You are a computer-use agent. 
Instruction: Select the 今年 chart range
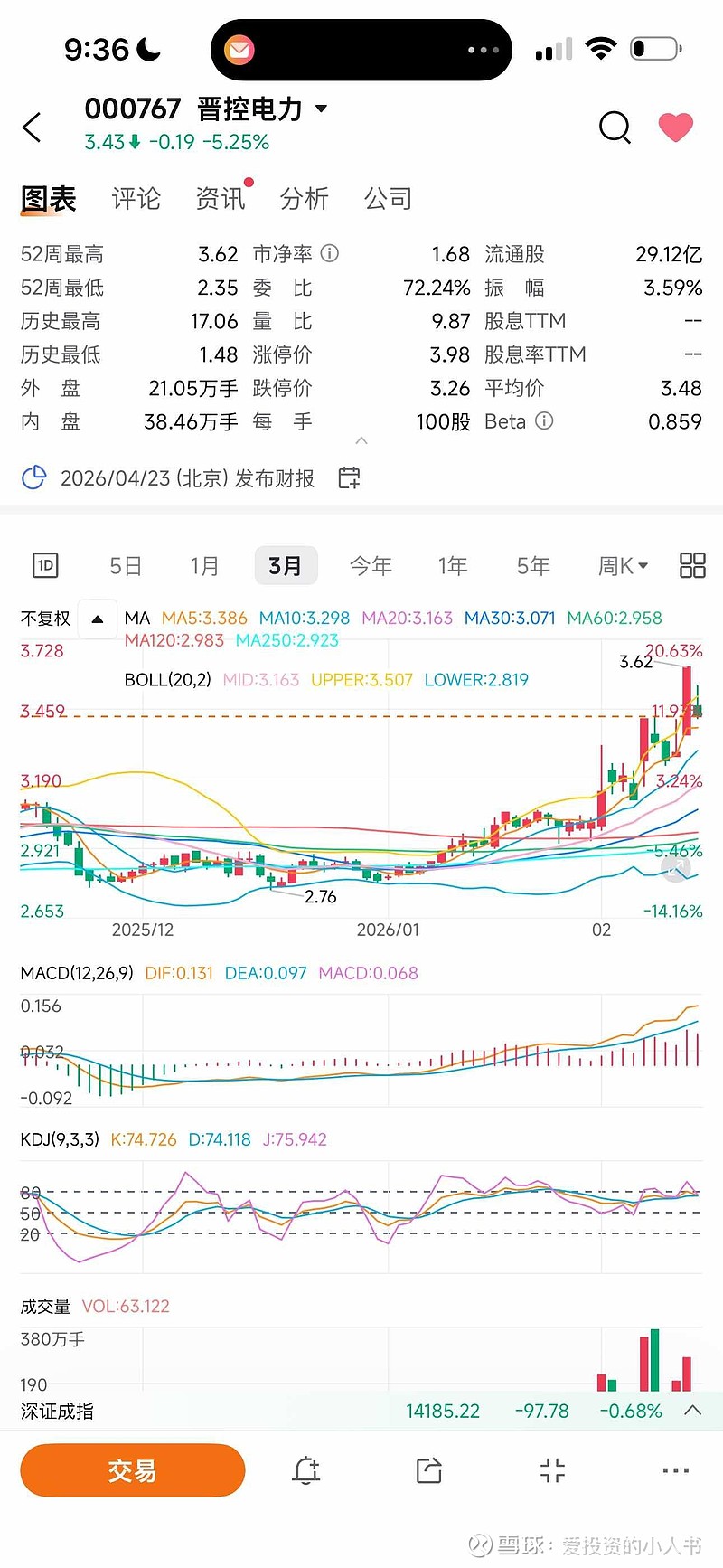click(371, 566)
